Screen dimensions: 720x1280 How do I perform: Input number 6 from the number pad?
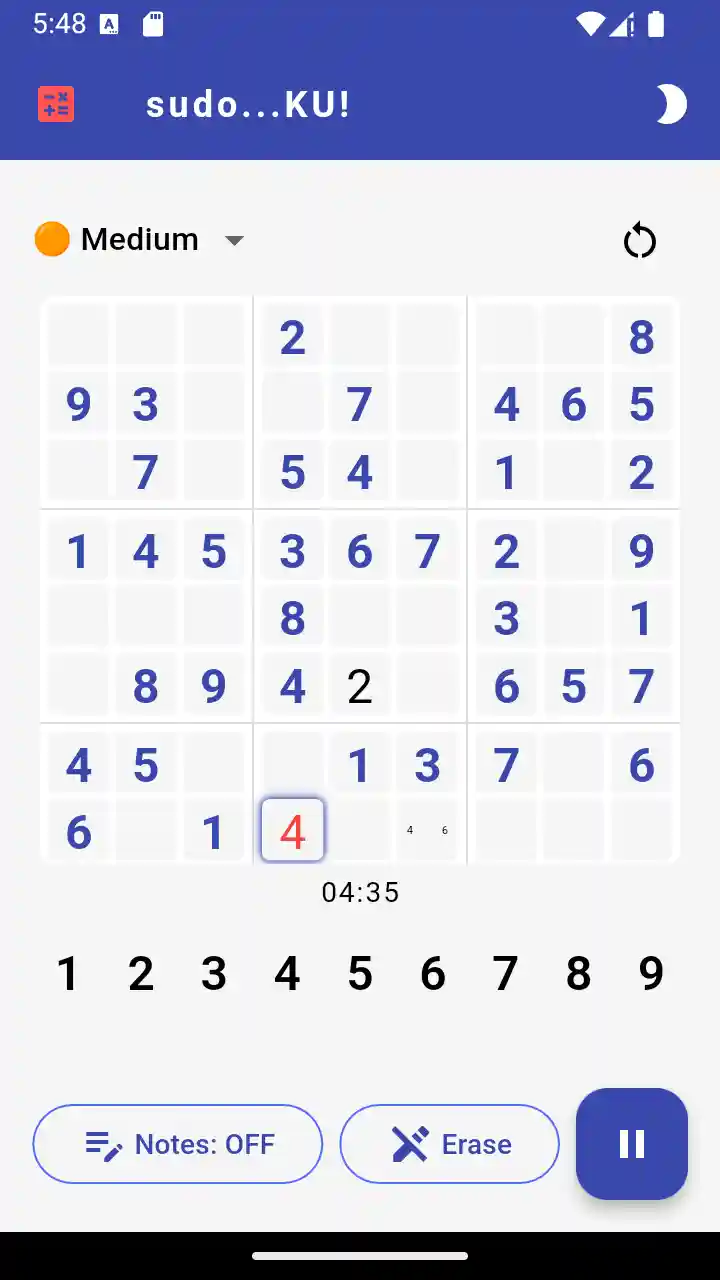[x=433, y=973]
